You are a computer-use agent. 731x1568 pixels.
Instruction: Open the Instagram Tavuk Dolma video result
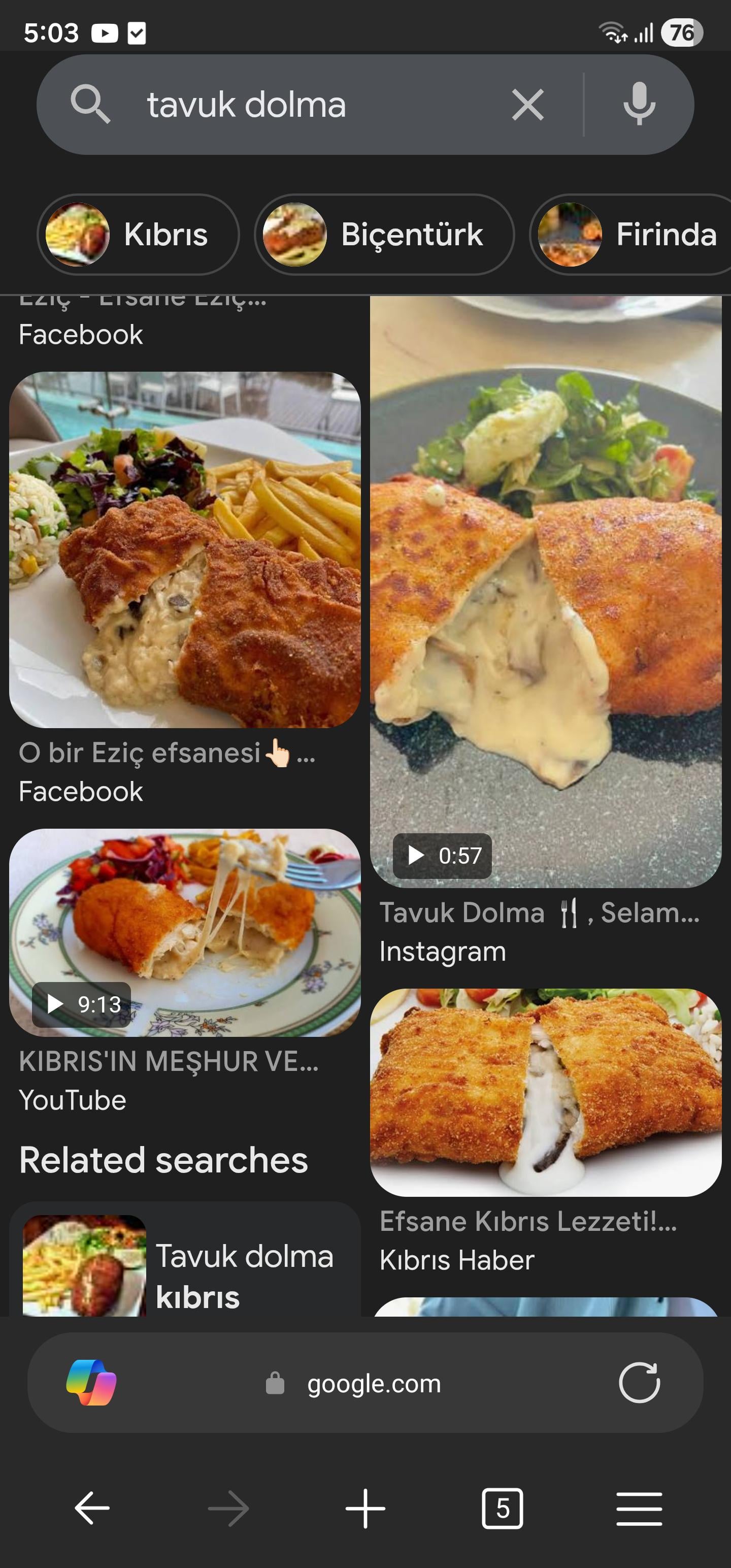(x=545, y=591)
